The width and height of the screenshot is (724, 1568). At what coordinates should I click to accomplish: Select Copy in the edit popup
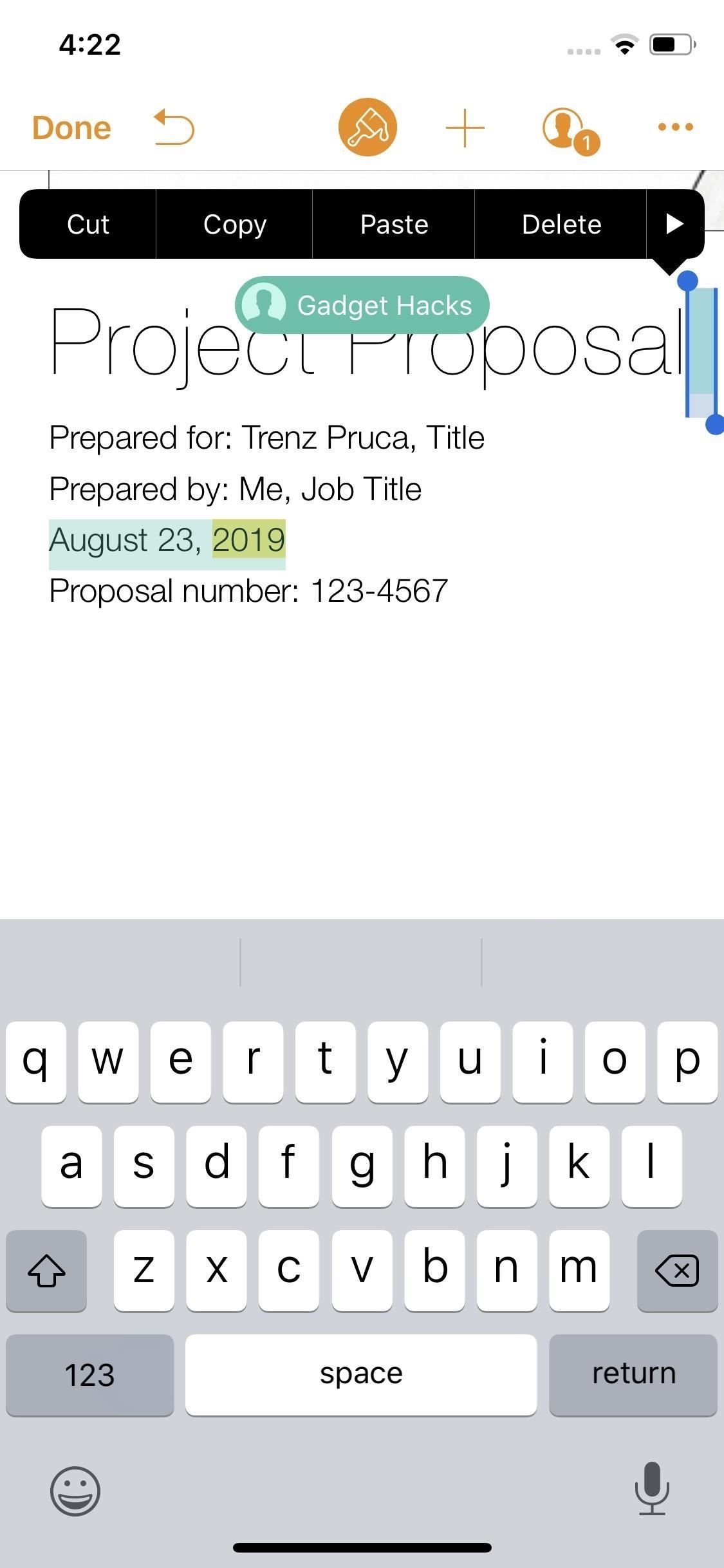[235, 225]
